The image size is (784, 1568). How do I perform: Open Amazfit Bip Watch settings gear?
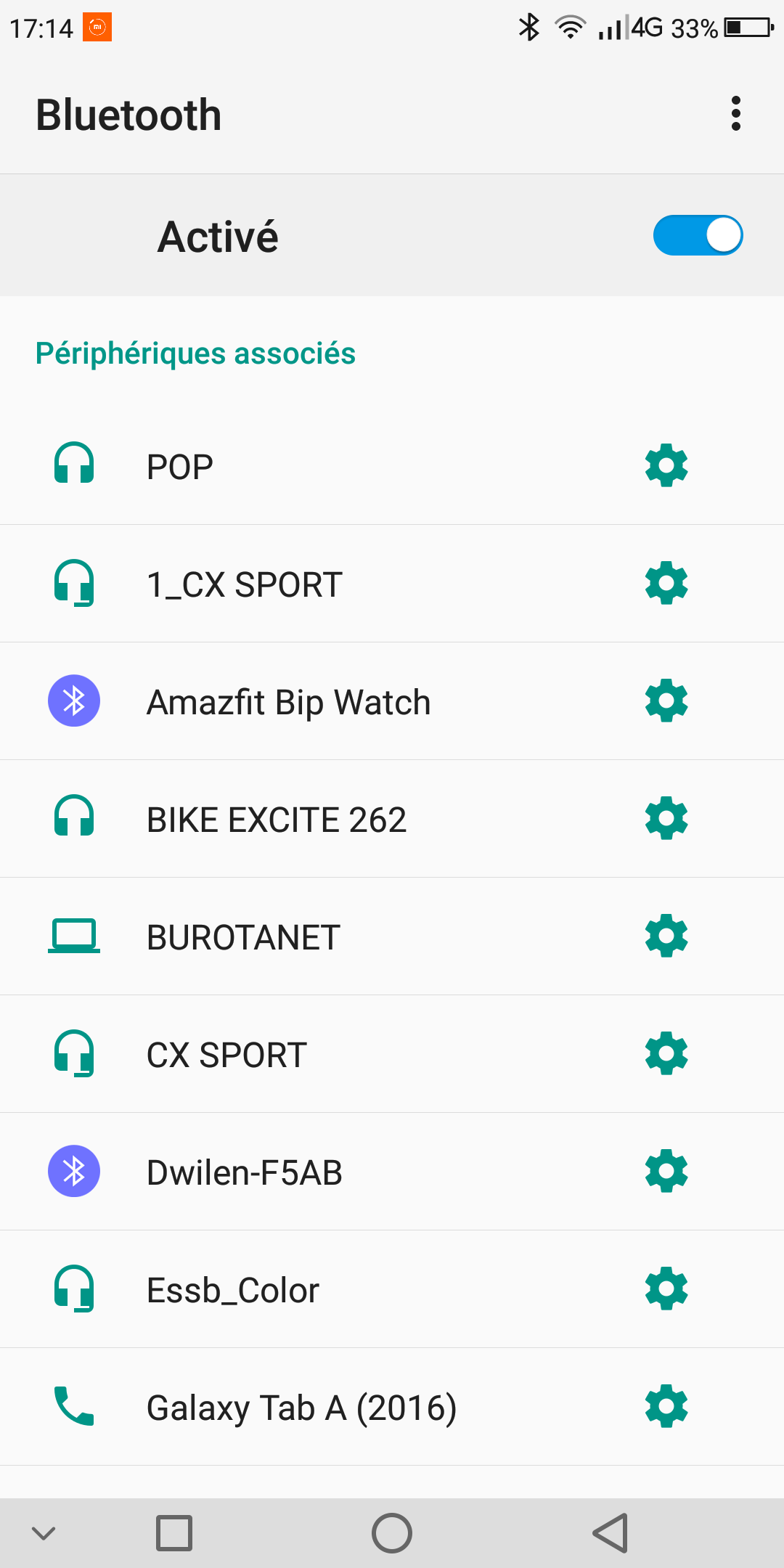pyautogui.click(x=666, y=701)
